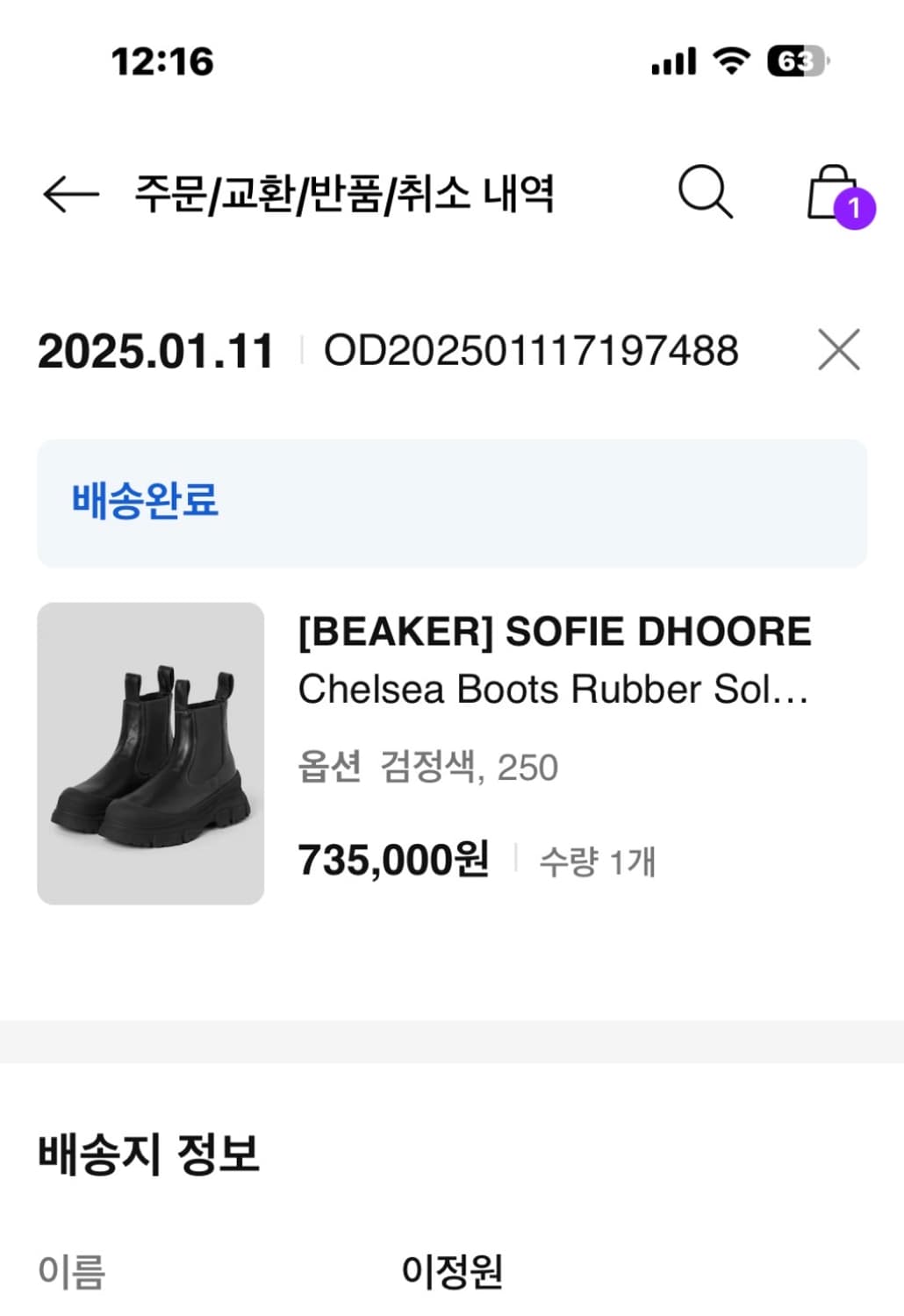Tap the cellular signal icon
This screenshot has height=1316, width=904.
(672, 61)
